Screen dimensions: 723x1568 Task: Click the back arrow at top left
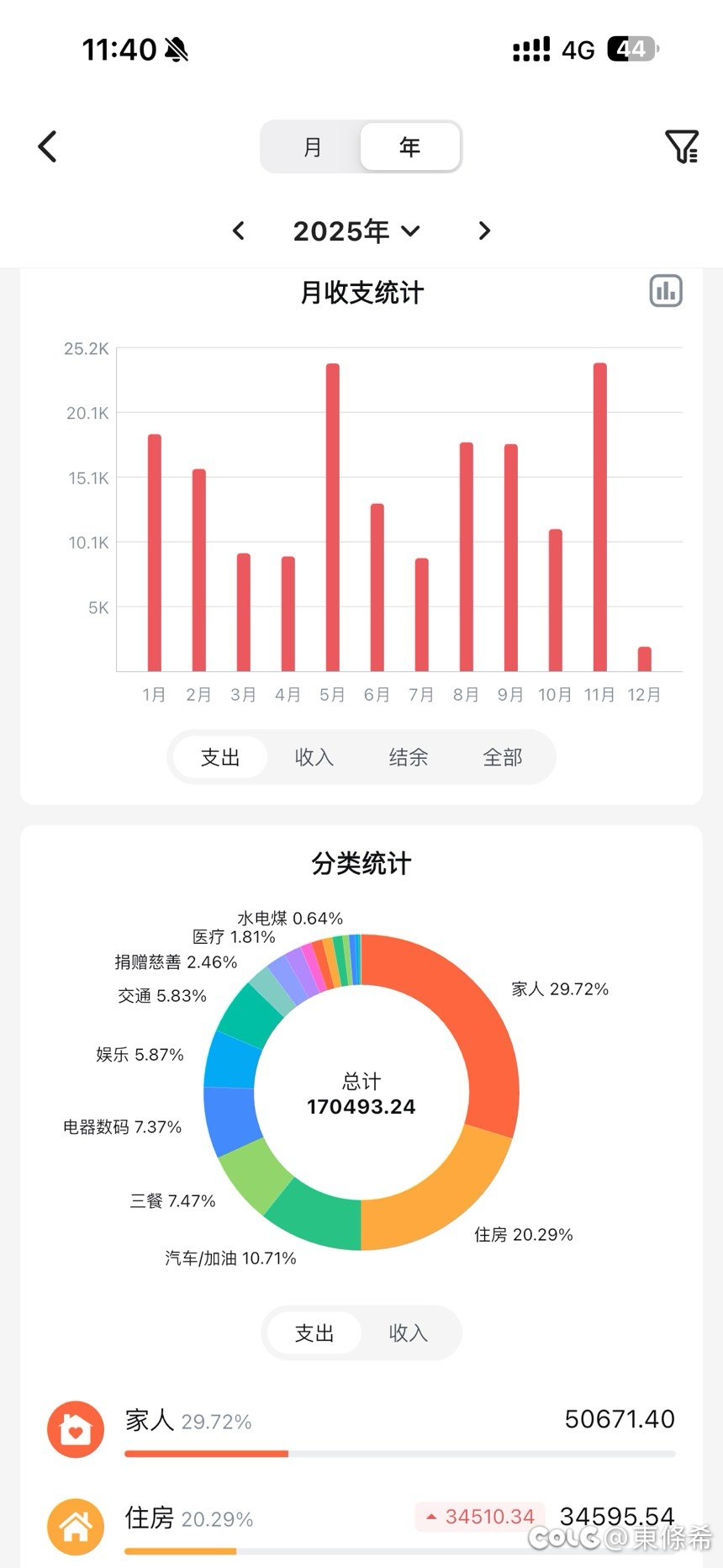tap(47, 146)
